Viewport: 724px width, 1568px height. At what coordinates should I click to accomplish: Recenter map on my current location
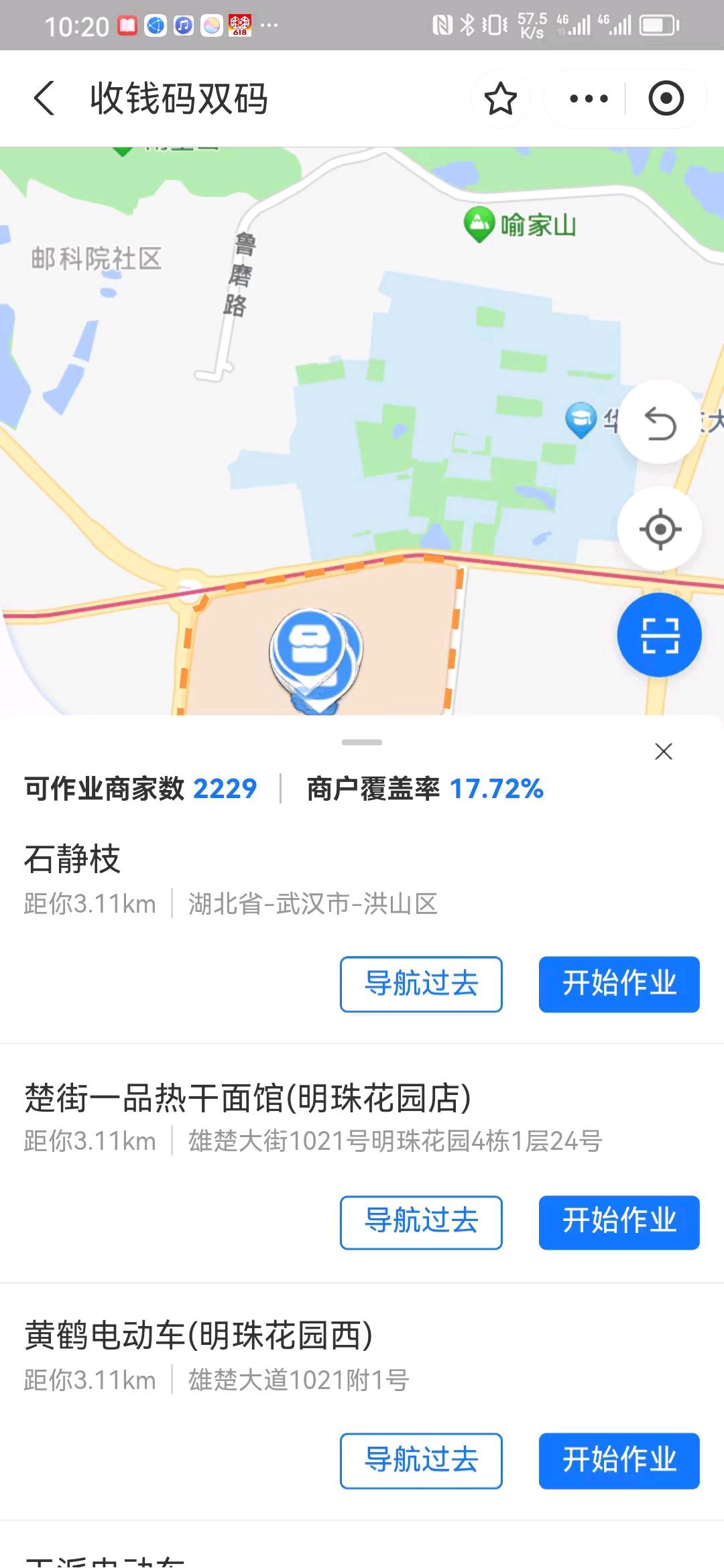pos(660,529)
